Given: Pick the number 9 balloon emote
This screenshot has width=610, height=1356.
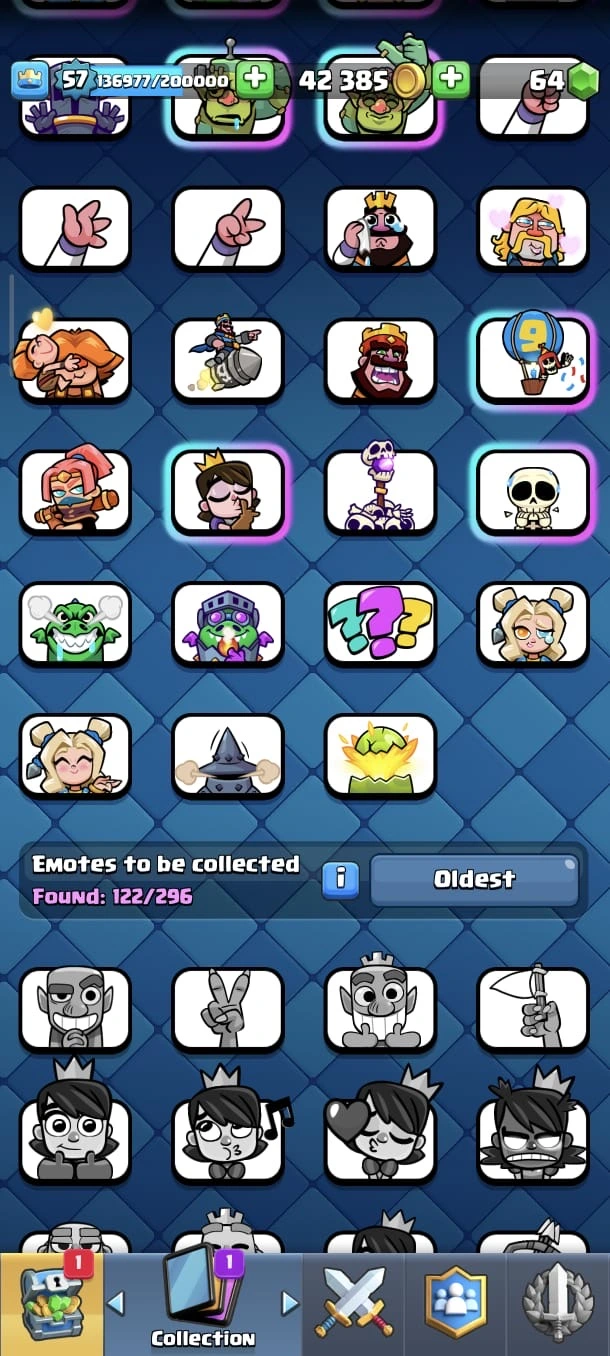Looking at the screenshot, I should (x=533, y=361).
